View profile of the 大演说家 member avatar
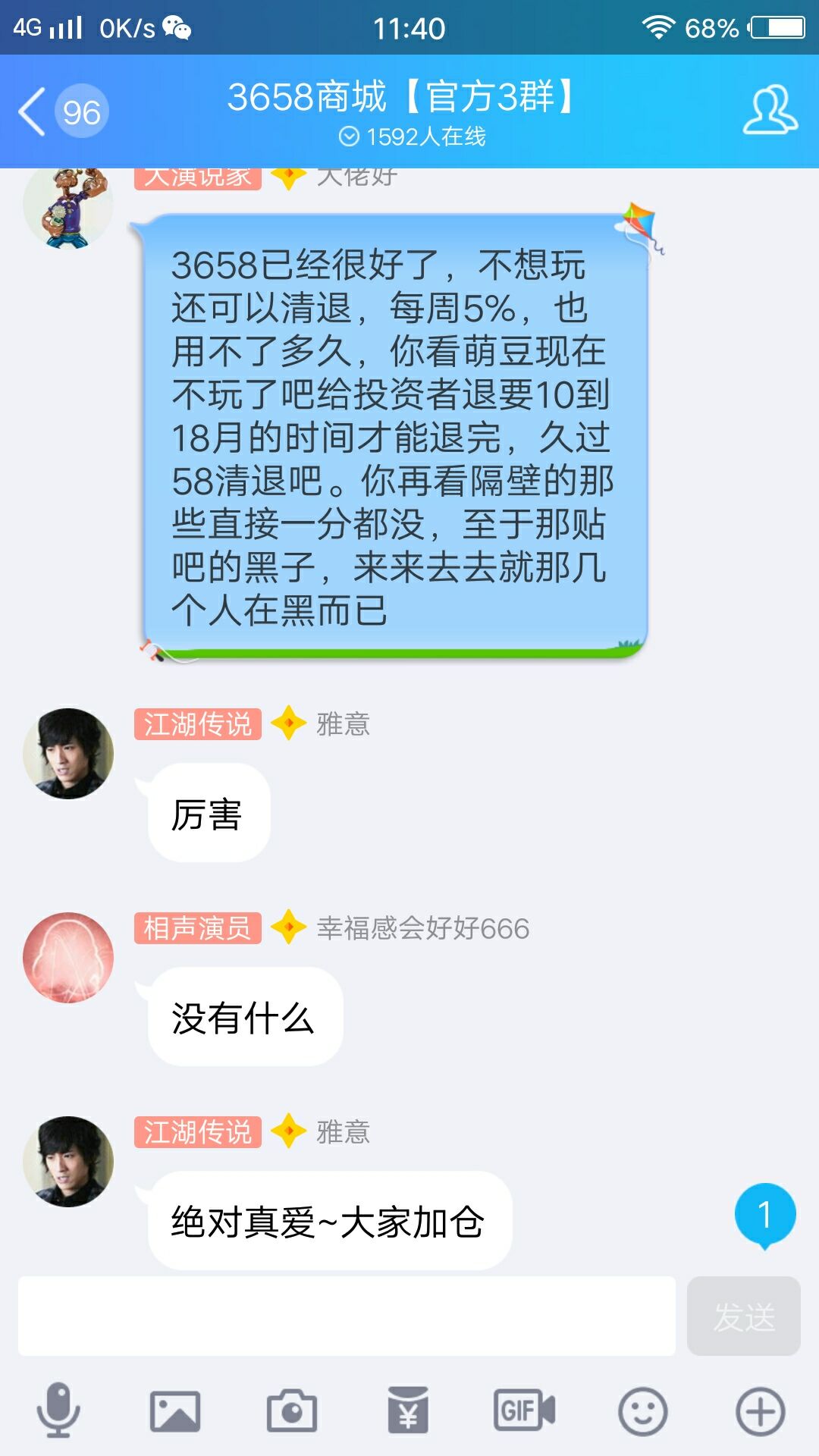This screenshot has width=819, height=1456. 68,206
